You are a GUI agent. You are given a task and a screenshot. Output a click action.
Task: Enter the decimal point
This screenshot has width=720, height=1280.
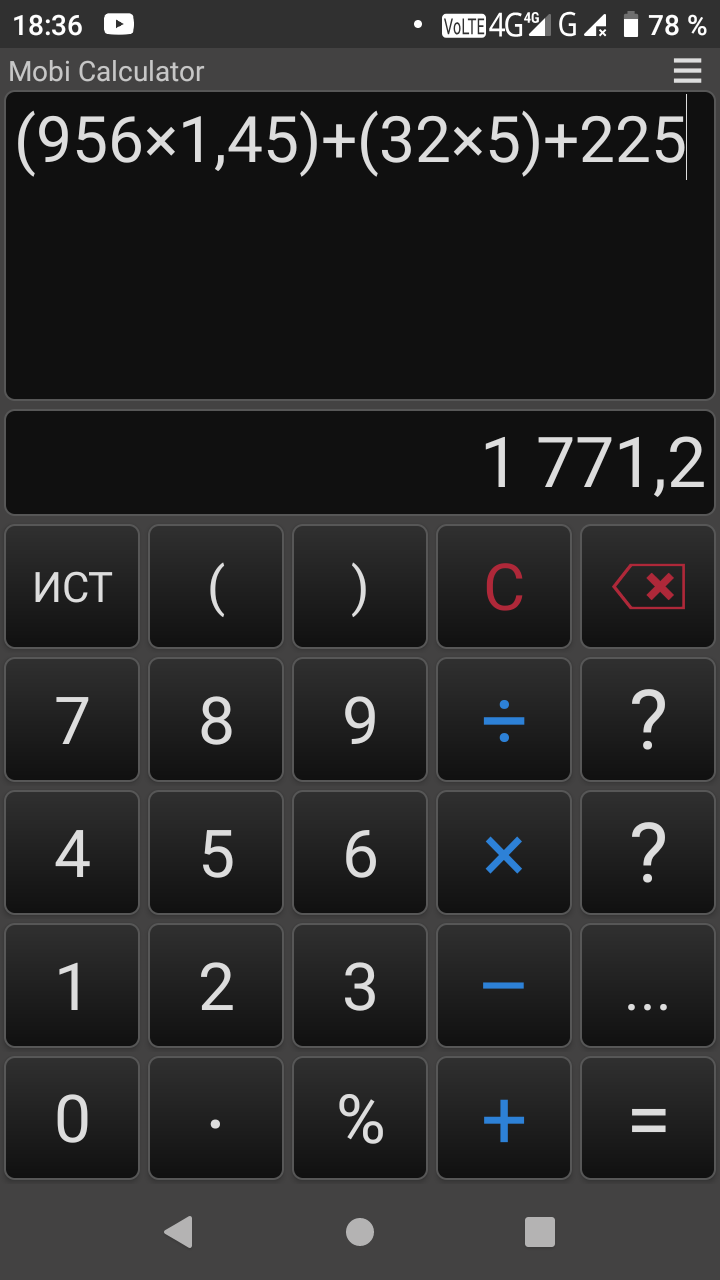[x=216, y=1119]
